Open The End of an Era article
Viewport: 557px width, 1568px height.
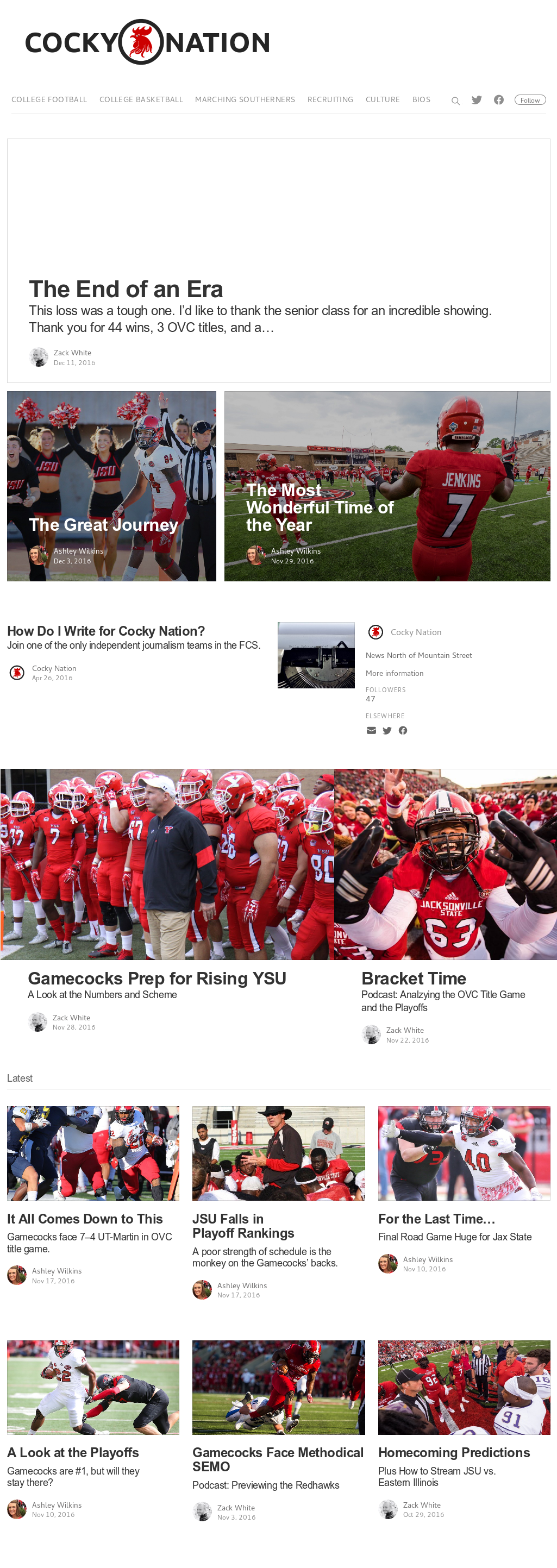(126, 289)
